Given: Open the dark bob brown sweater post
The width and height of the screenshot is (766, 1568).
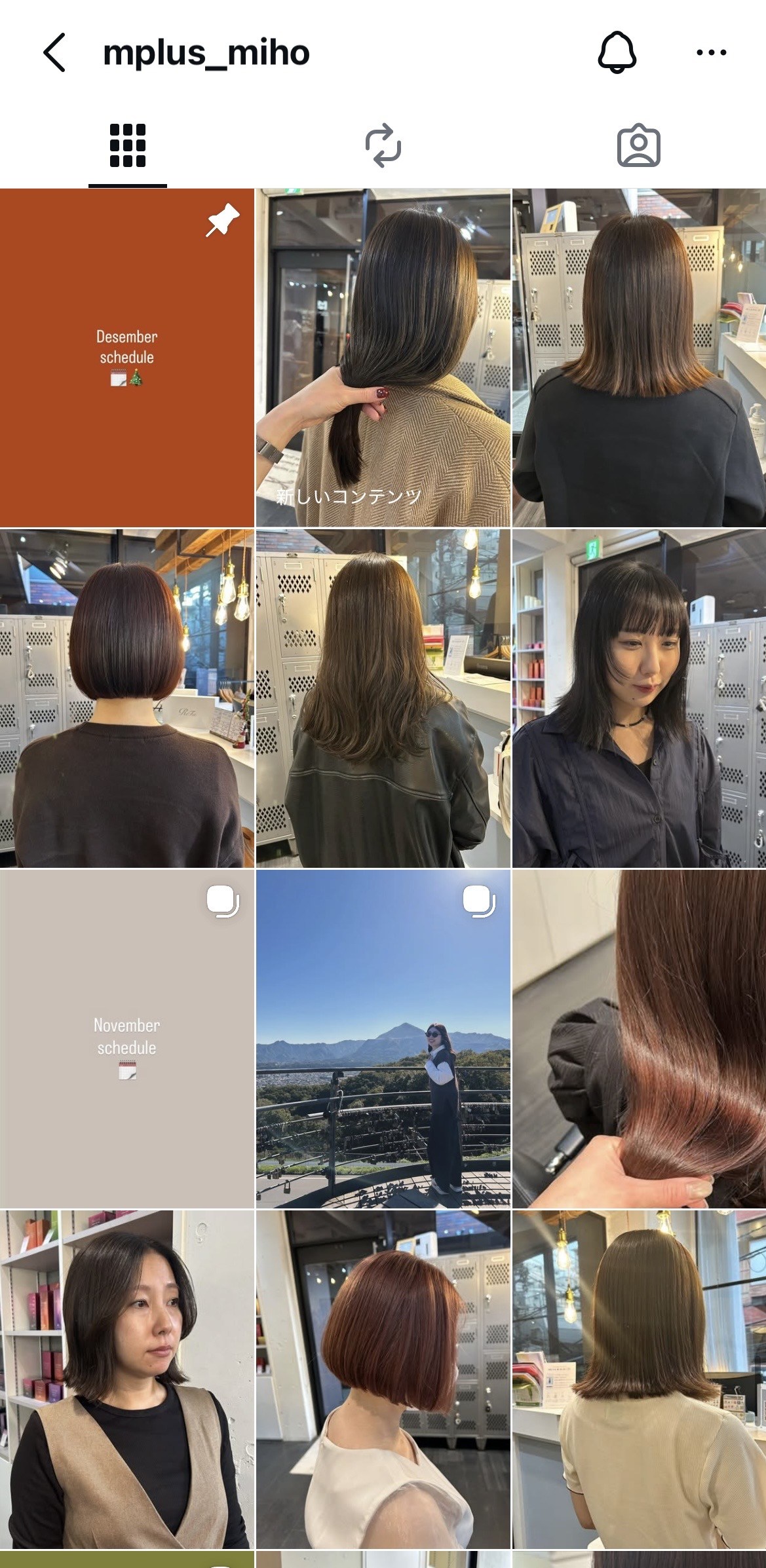Looking at the screenshot, I should pos(126,698).
